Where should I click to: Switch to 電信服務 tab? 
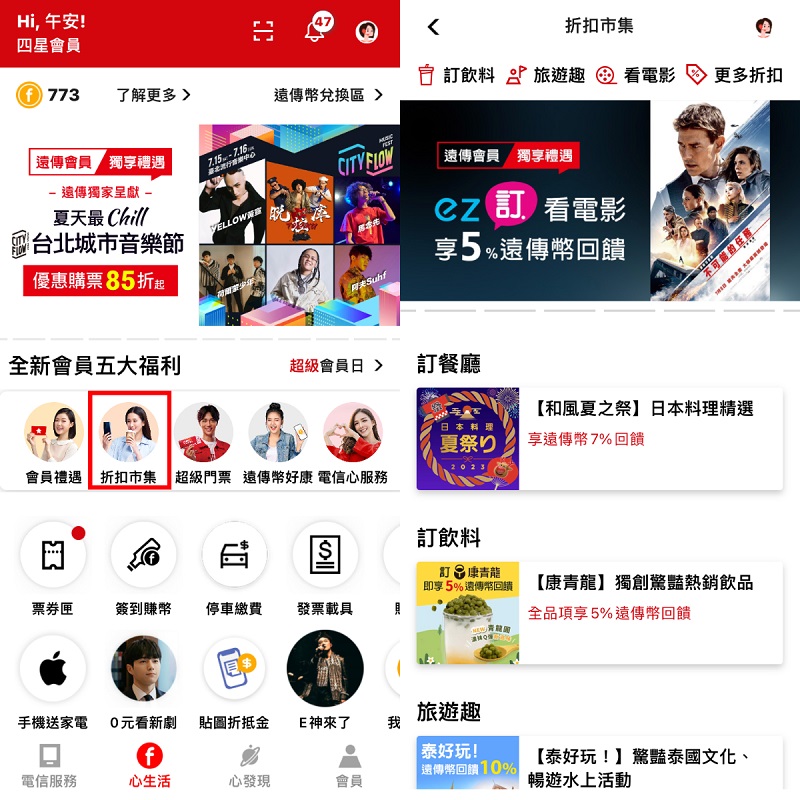[49, 766]
